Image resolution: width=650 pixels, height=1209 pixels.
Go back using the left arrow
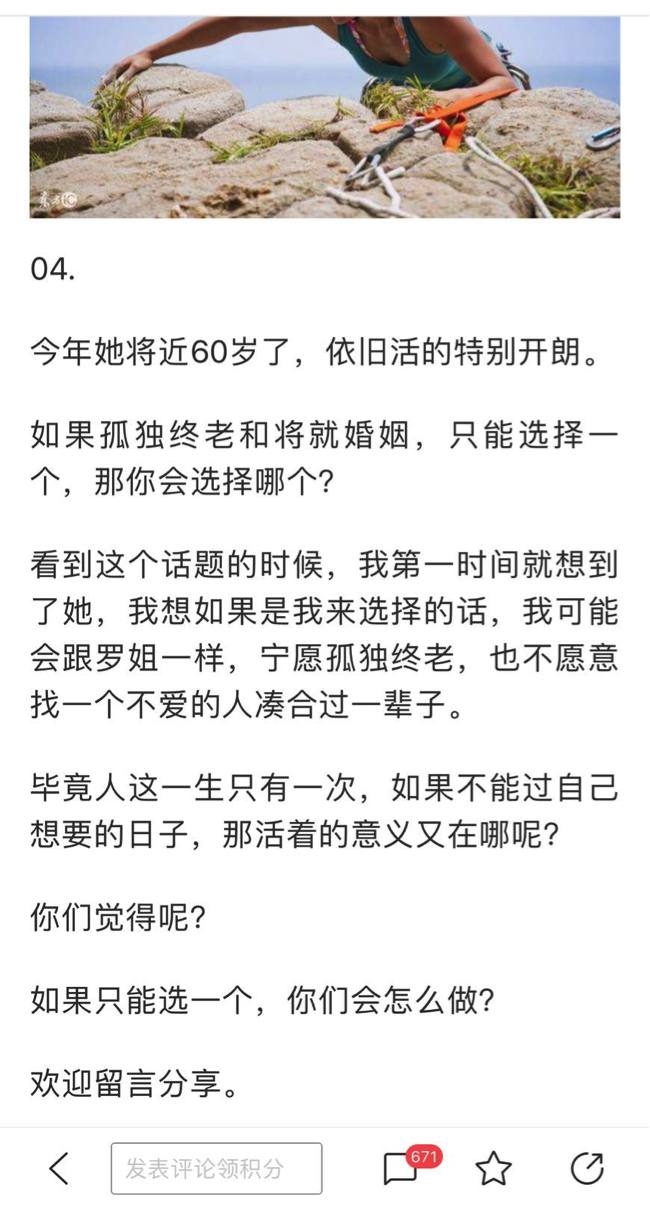pyautogui.click(x=59, y=1168)
